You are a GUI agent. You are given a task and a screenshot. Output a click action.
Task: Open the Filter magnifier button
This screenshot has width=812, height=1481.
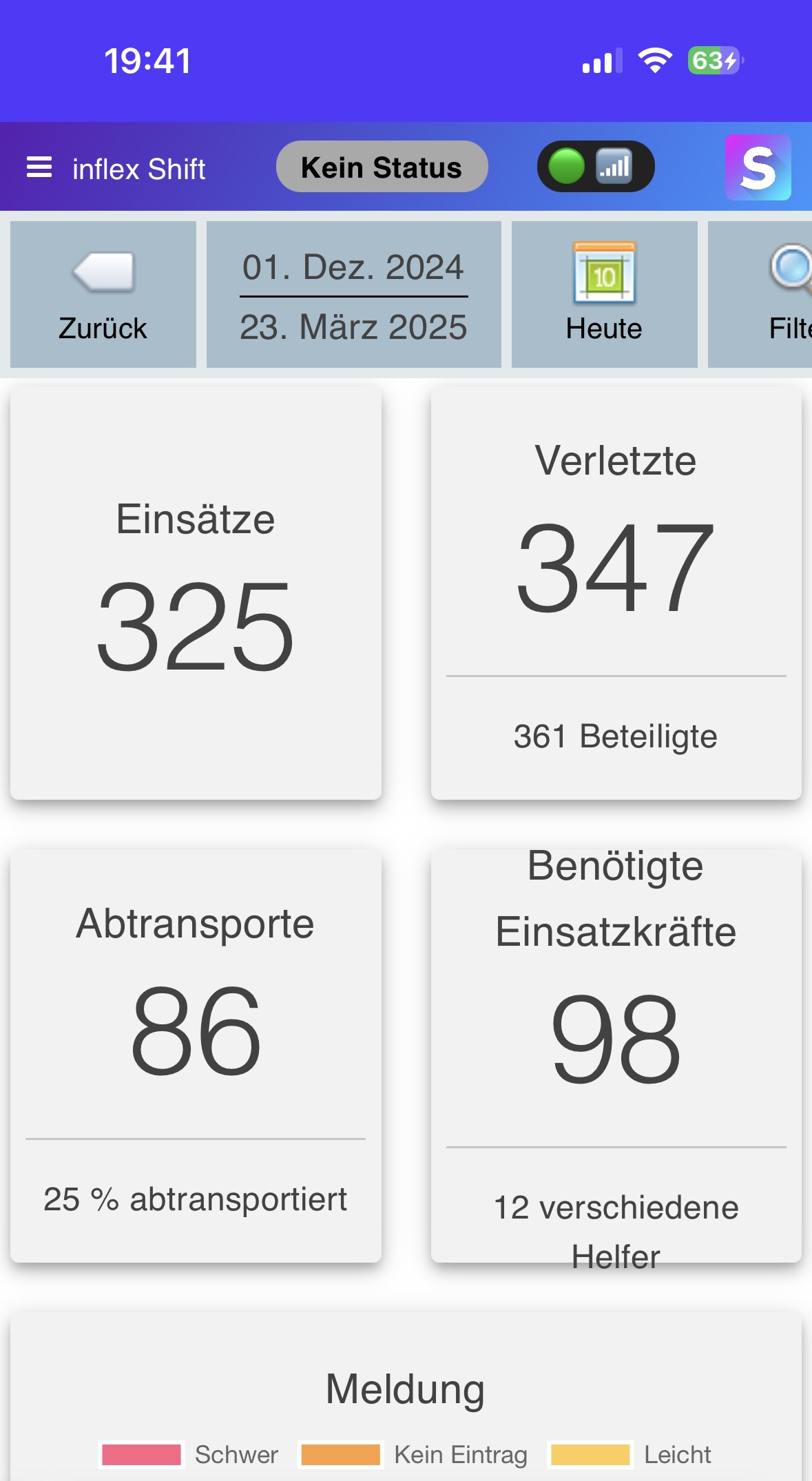click(x=760, y=295)
